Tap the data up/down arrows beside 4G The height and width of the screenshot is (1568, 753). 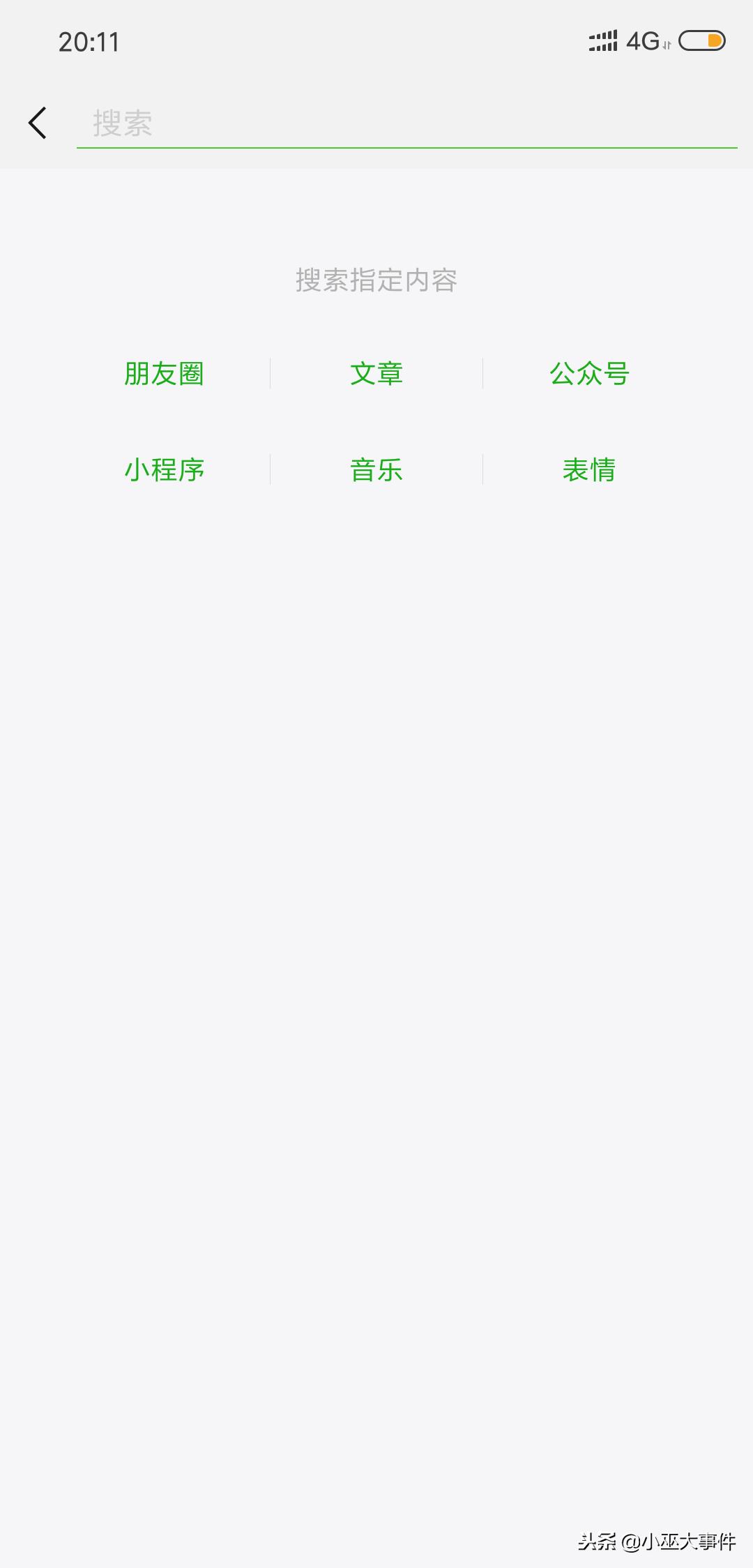point(665,45)
